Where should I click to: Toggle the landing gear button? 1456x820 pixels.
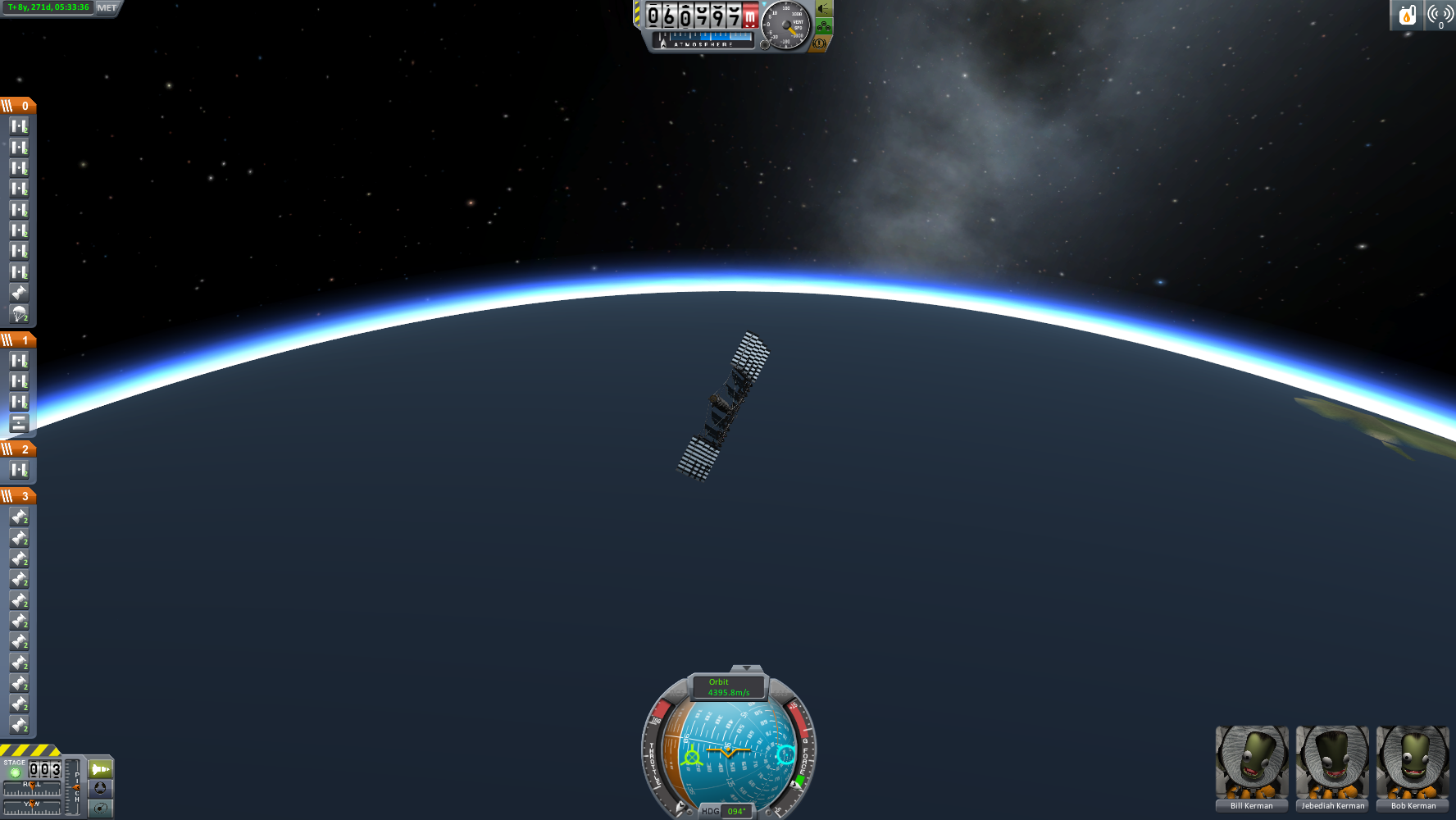point(823,26)
